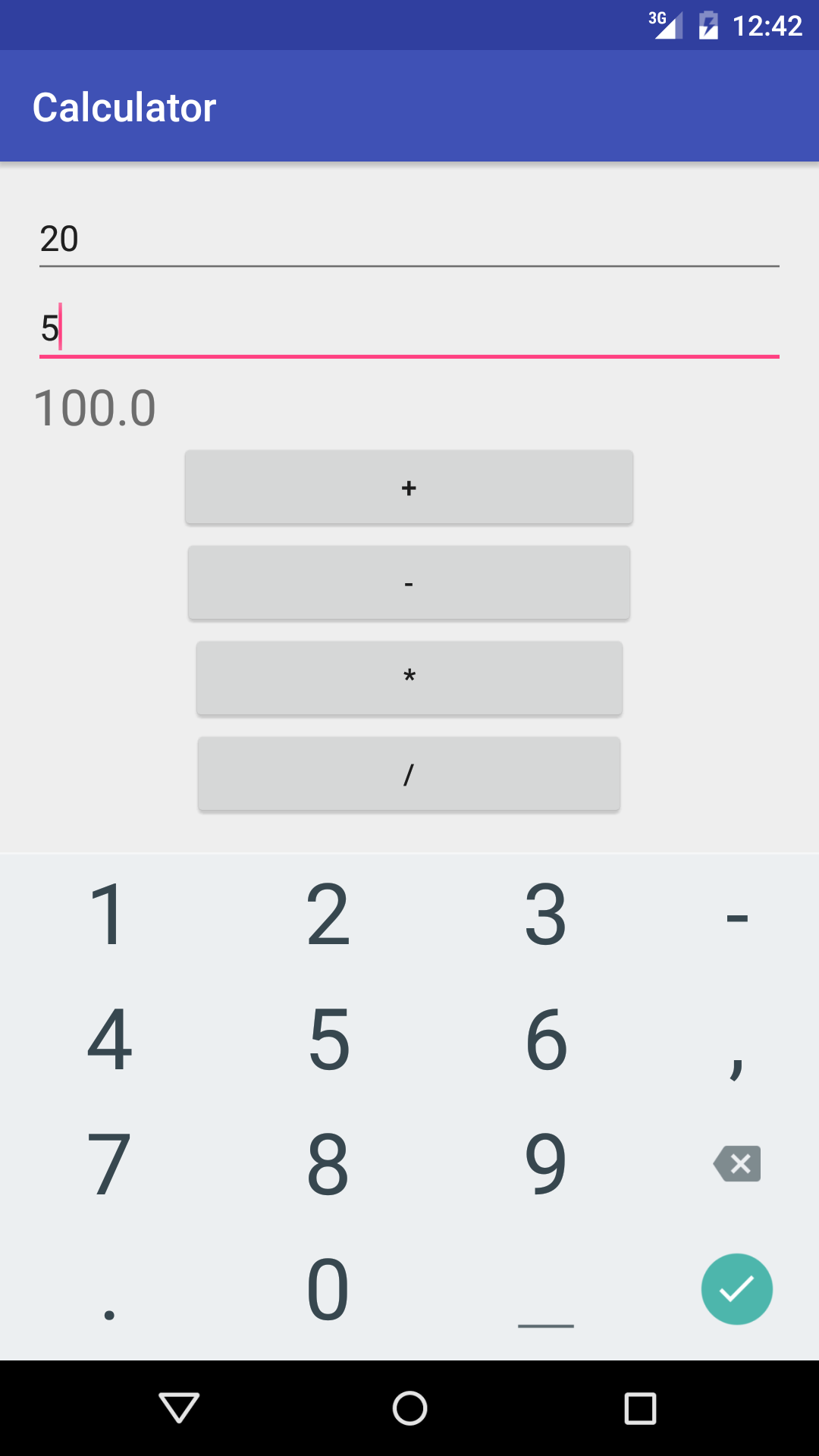The width and height of the screenshot is (819, 1456).
Task: Tap keypad key 6
Action: click(546, 1040)
